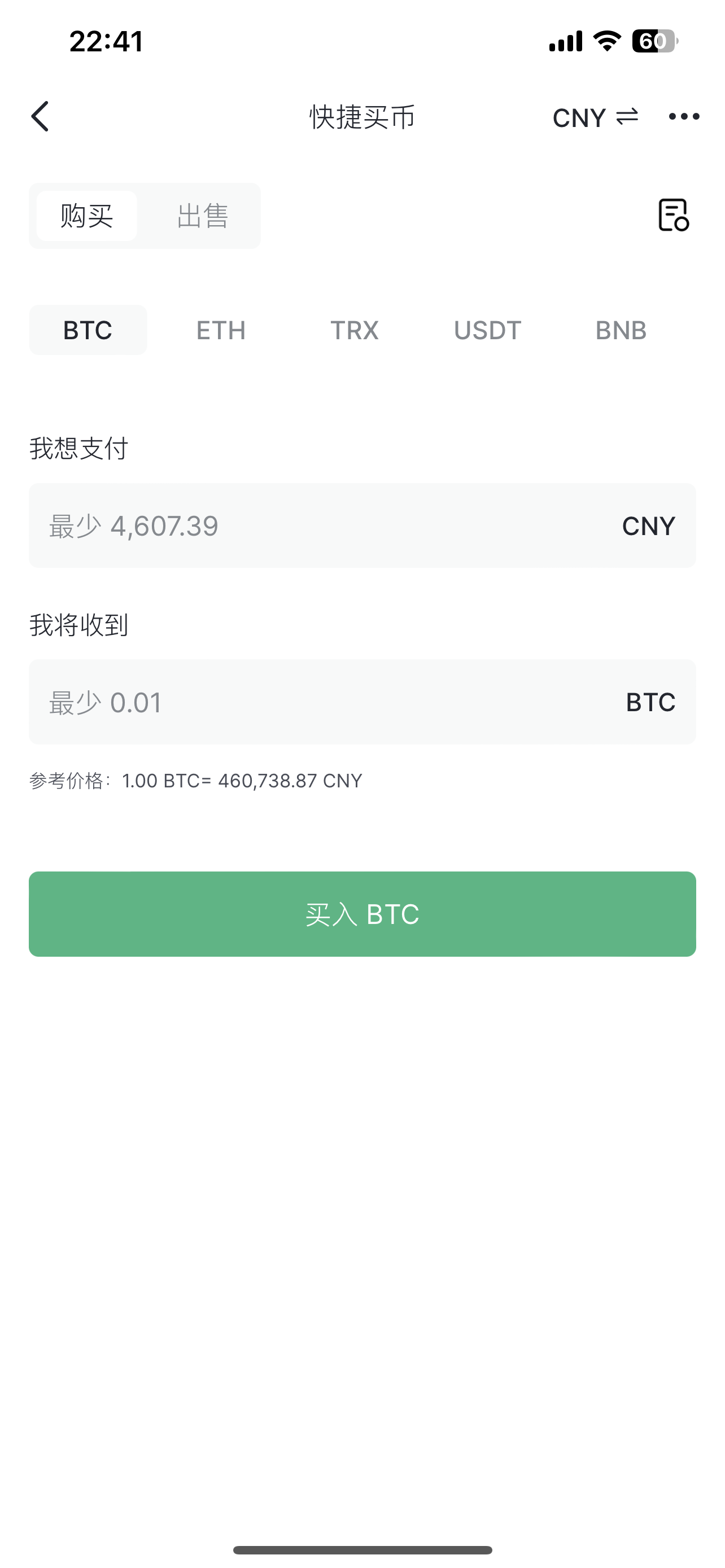Open the three-dot overflow menu
This screenshot has width=725, height=1568.
[684, 116]
